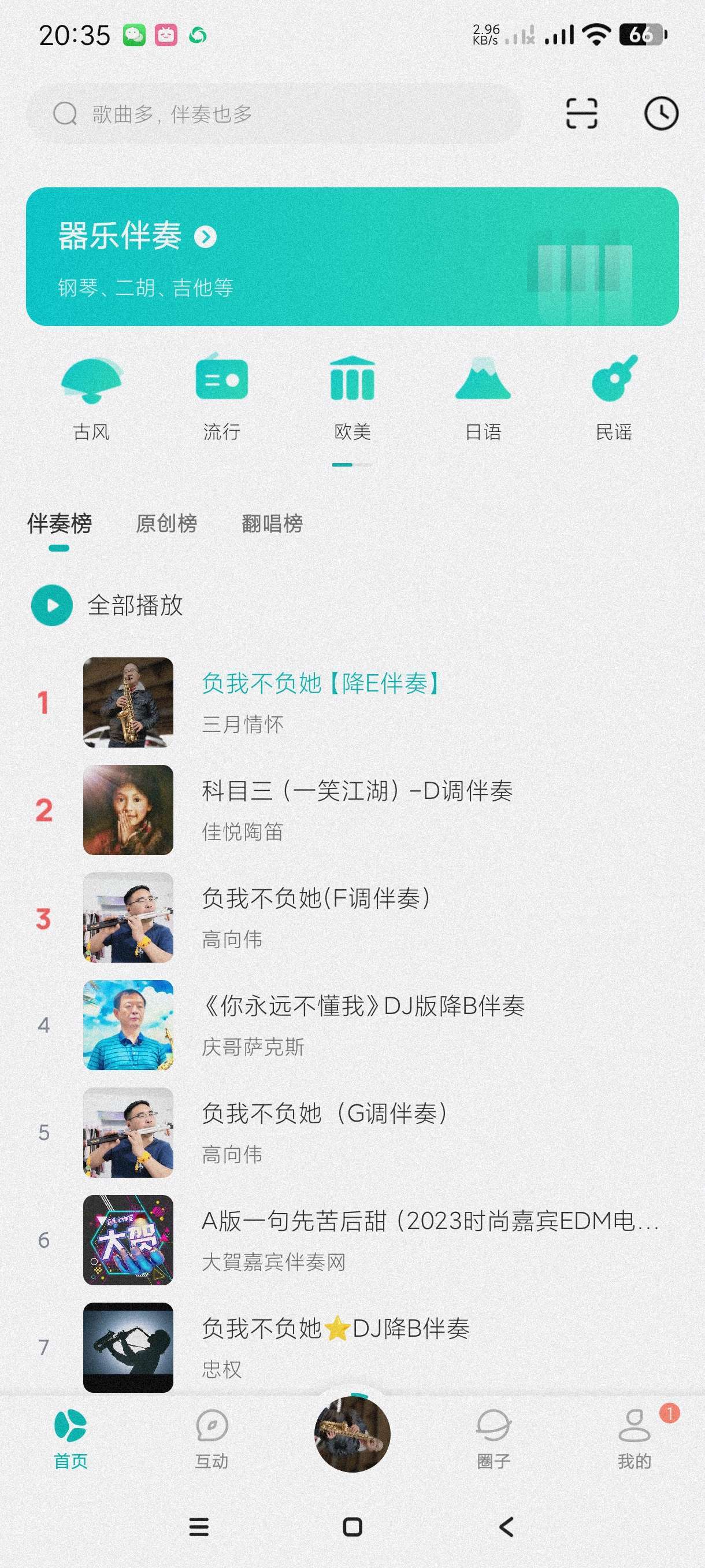This screenshot has width=705, height=1568.
Task: Open 科目三（一笑江湖）-D调伴奏
Action: click(x=357, y=809)
